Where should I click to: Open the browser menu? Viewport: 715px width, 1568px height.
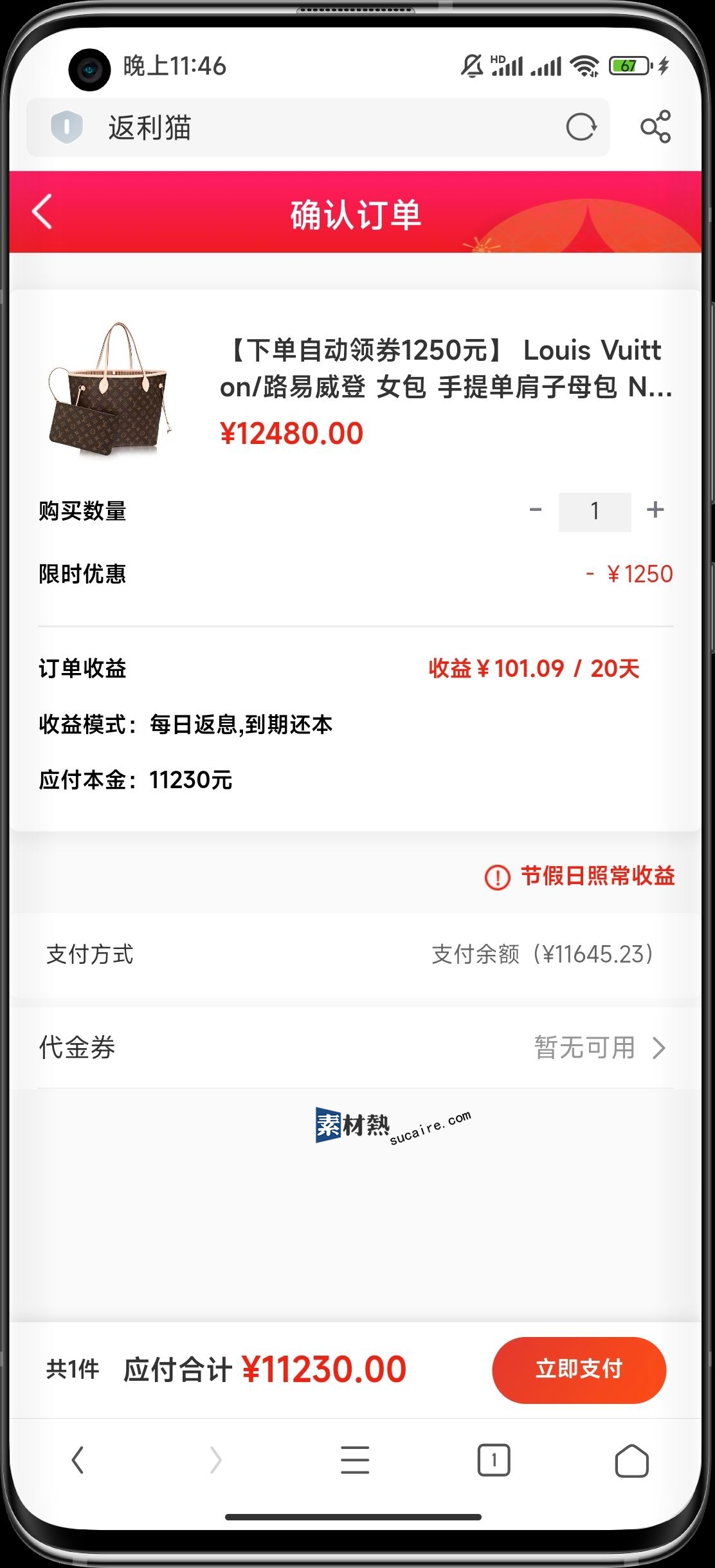click(x=355, y=1460)
